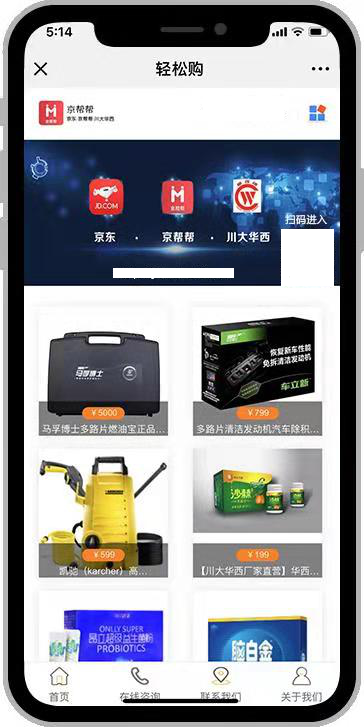
Task: Go to the 首页 tab
Action: click(59, 684)
